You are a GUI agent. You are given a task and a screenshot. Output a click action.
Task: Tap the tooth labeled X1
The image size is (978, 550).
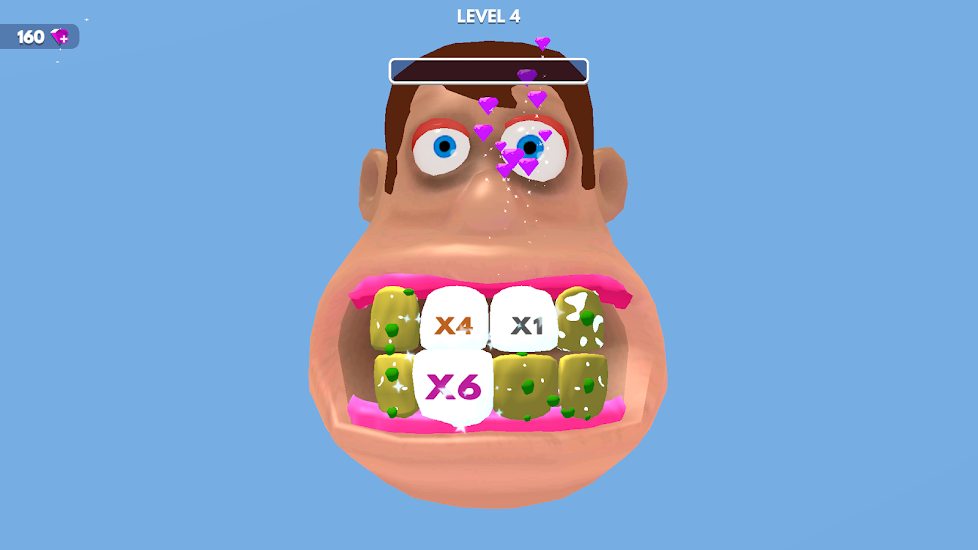[x=526, y=324]
